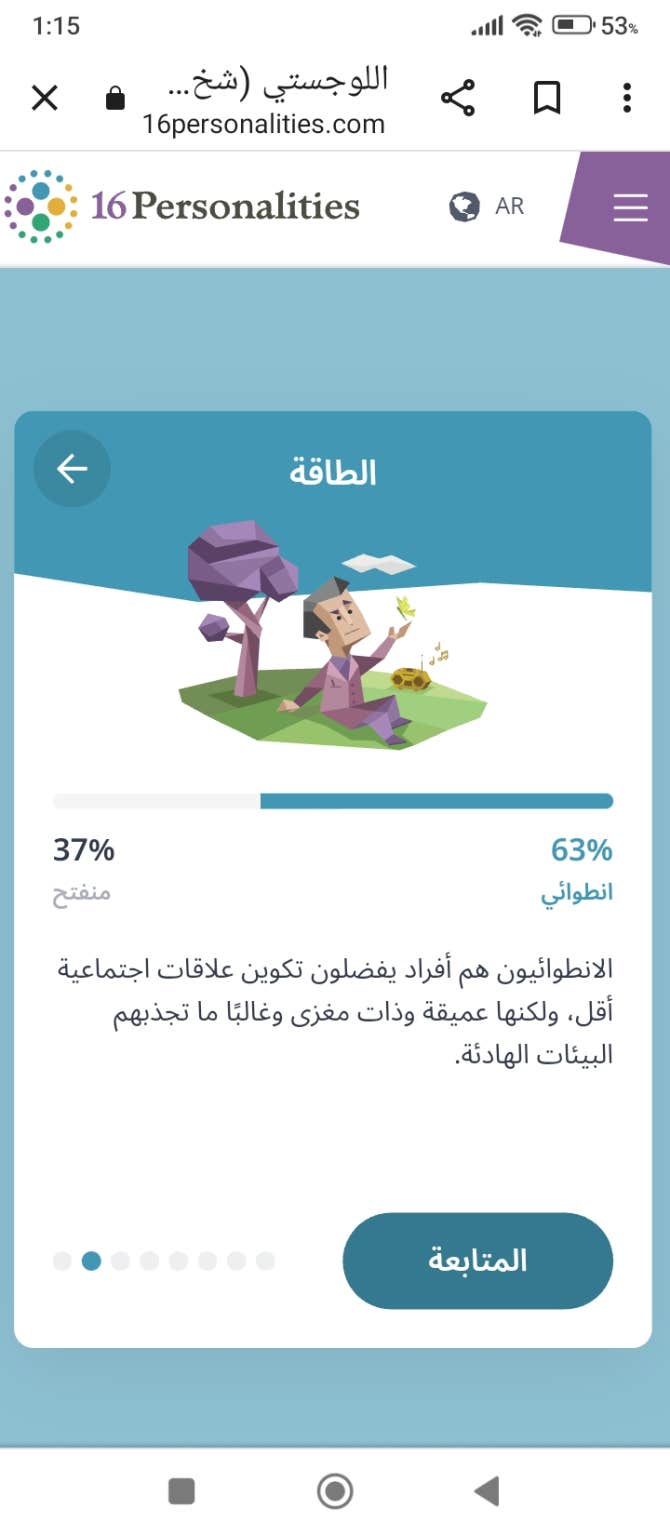Change language from AR
The height and width of the screenshot is (1535, 670).
click(488, 207)
